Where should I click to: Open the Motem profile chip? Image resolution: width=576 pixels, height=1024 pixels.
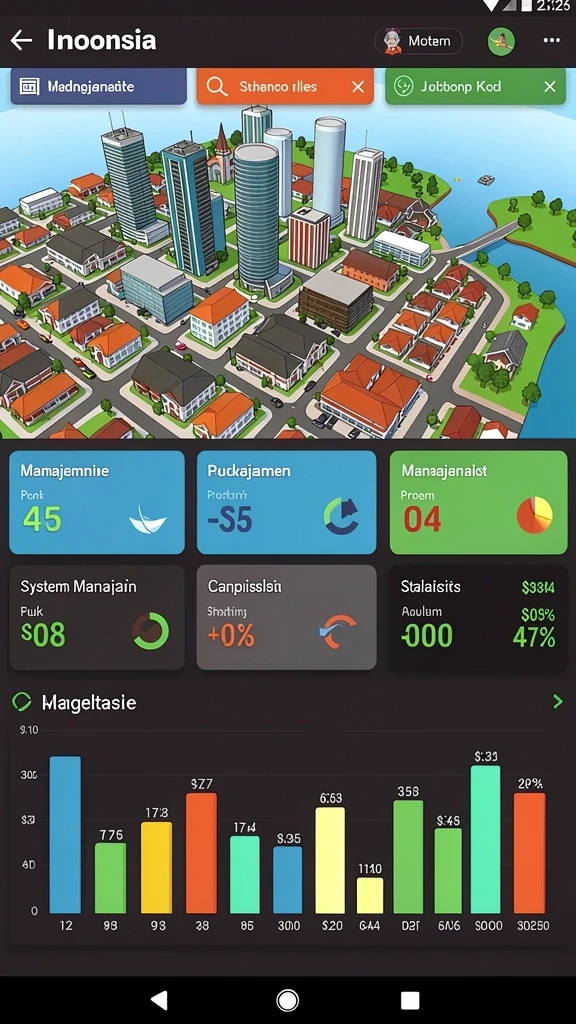point(419,41)
